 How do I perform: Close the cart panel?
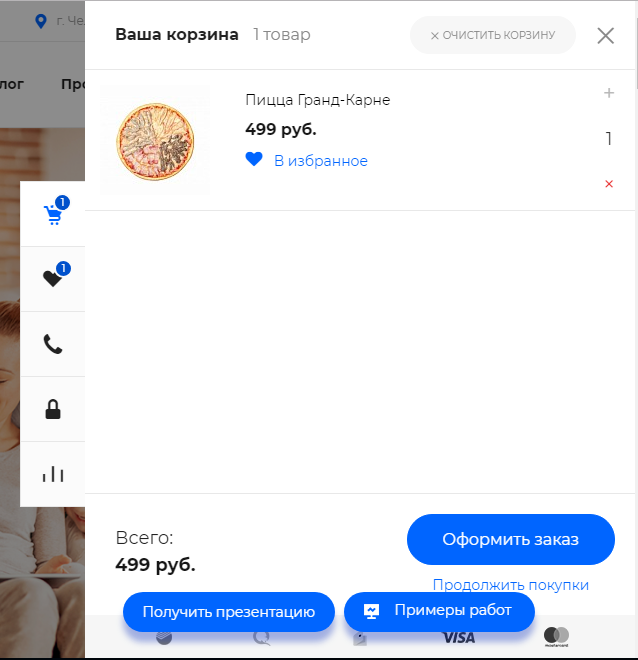click(605, 36)
